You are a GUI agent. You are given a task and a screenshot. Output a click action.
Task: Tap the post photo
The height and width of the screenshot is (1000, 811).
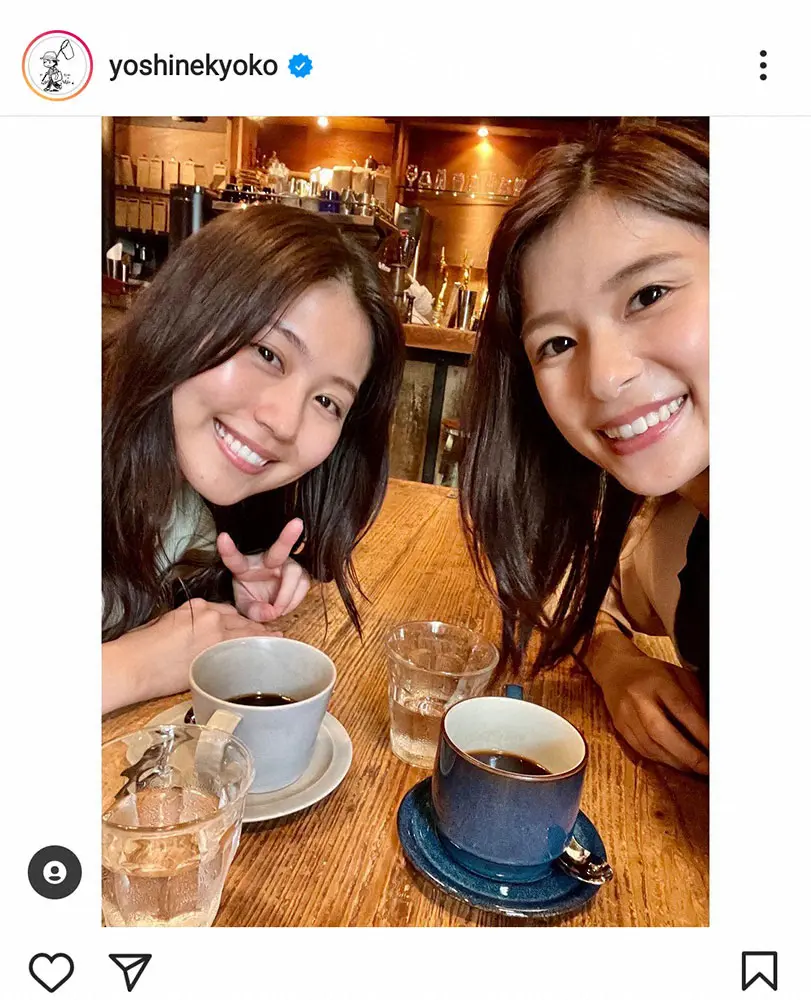coord(405,520)
